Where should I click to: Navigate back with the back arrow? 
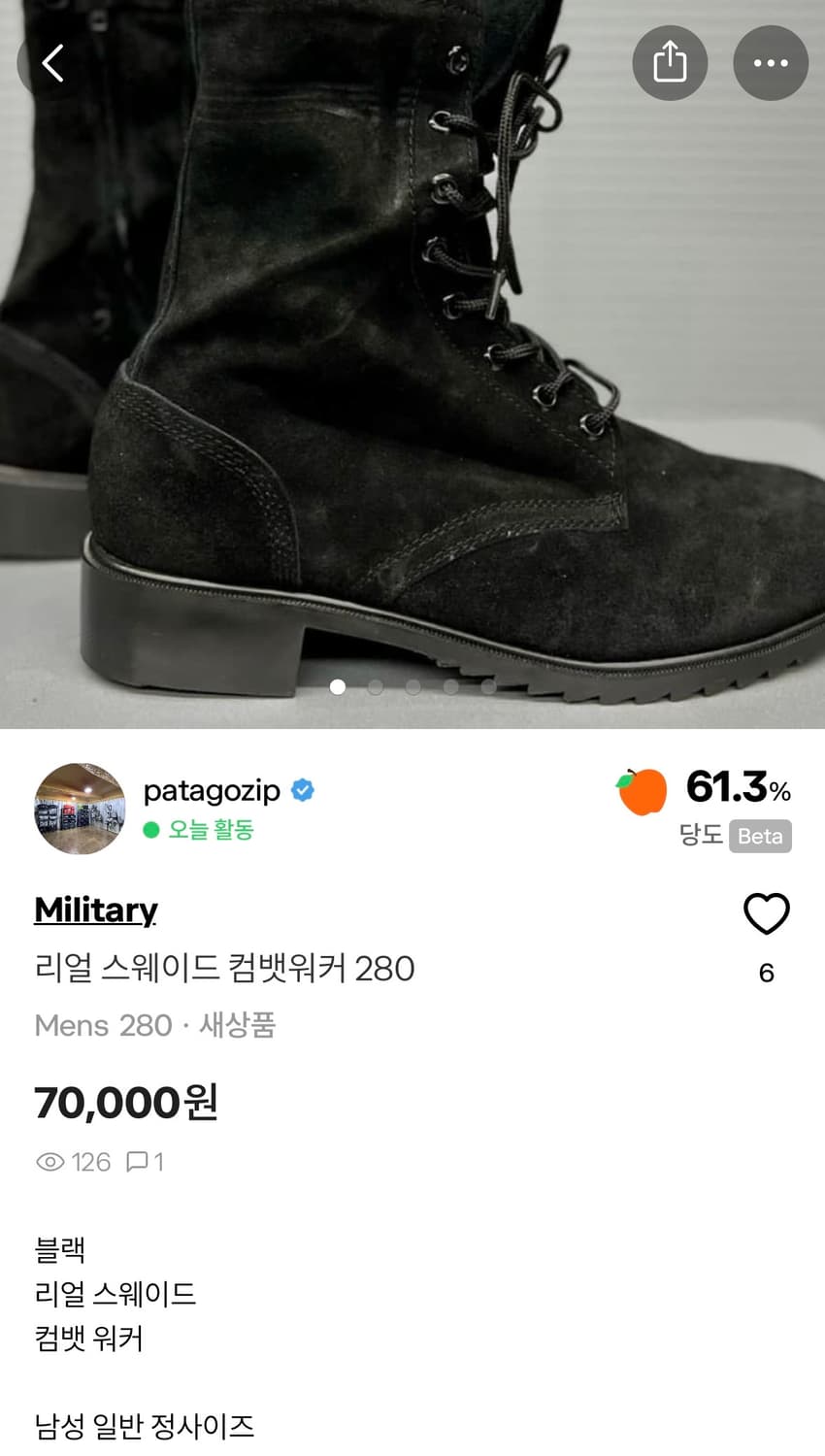point(50,62)
